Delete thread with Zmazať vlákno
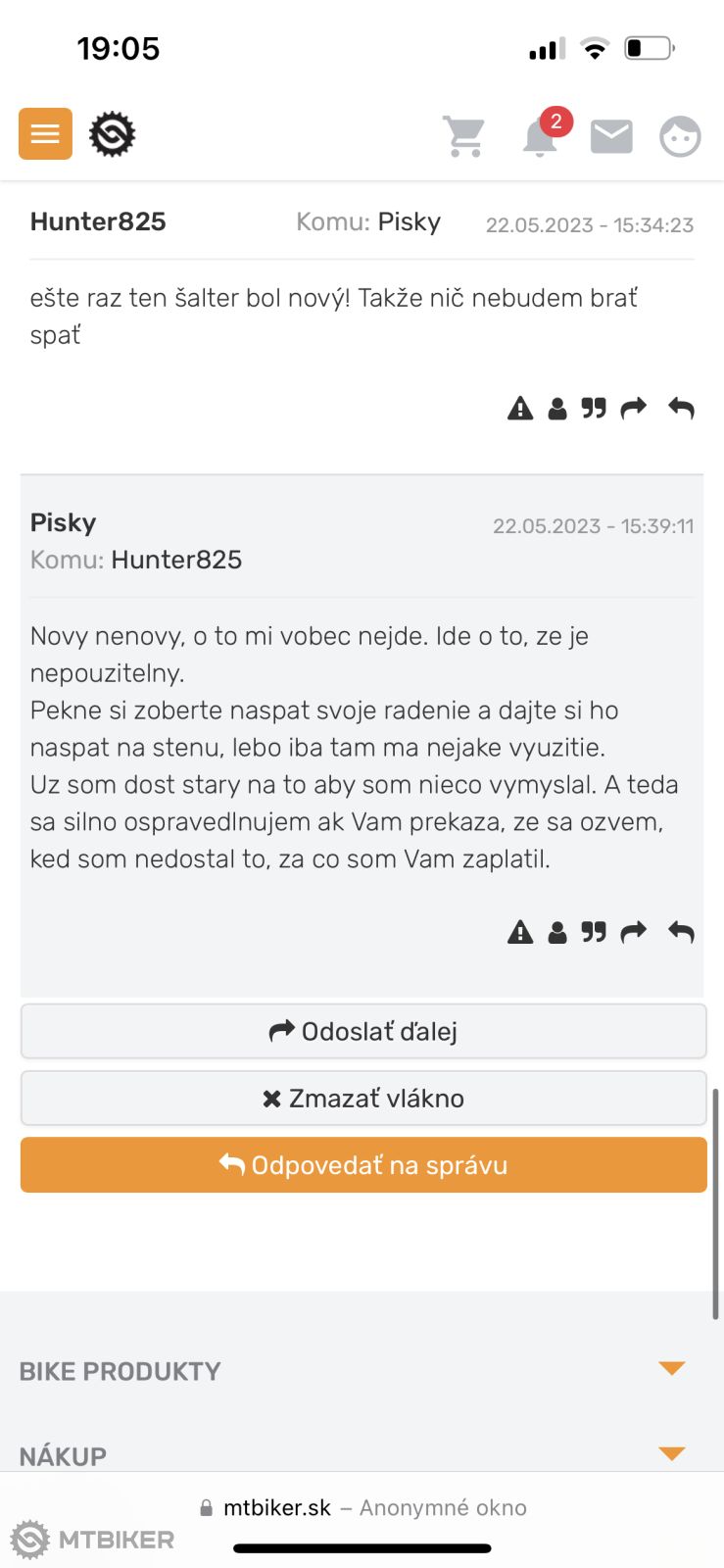This screenshot has height=1568, width=724. [362, 1098]
